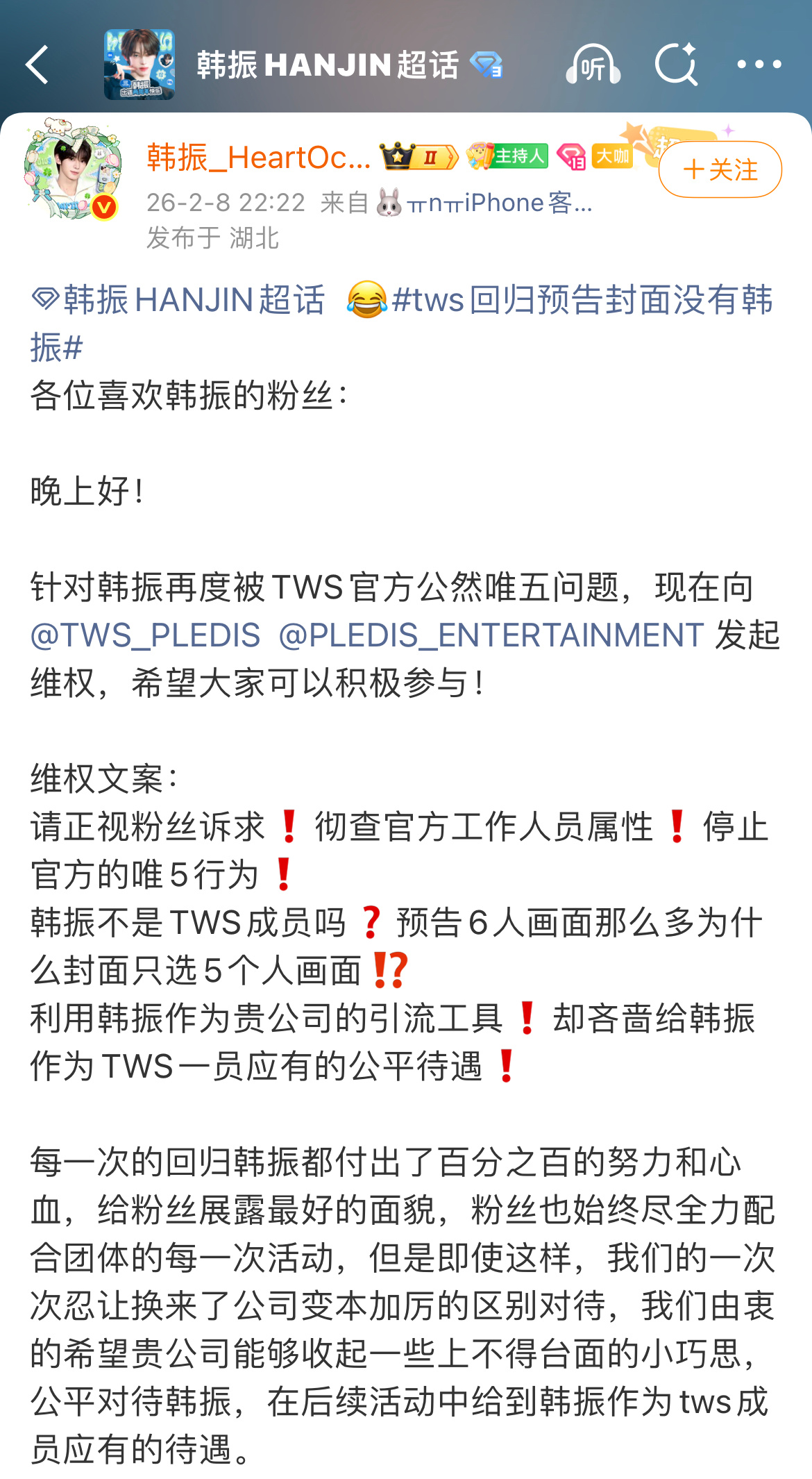Open the 韩振 HANJIN 超话 link in post
This screenshot has height=1479, width=812.
tap(177, 299)
